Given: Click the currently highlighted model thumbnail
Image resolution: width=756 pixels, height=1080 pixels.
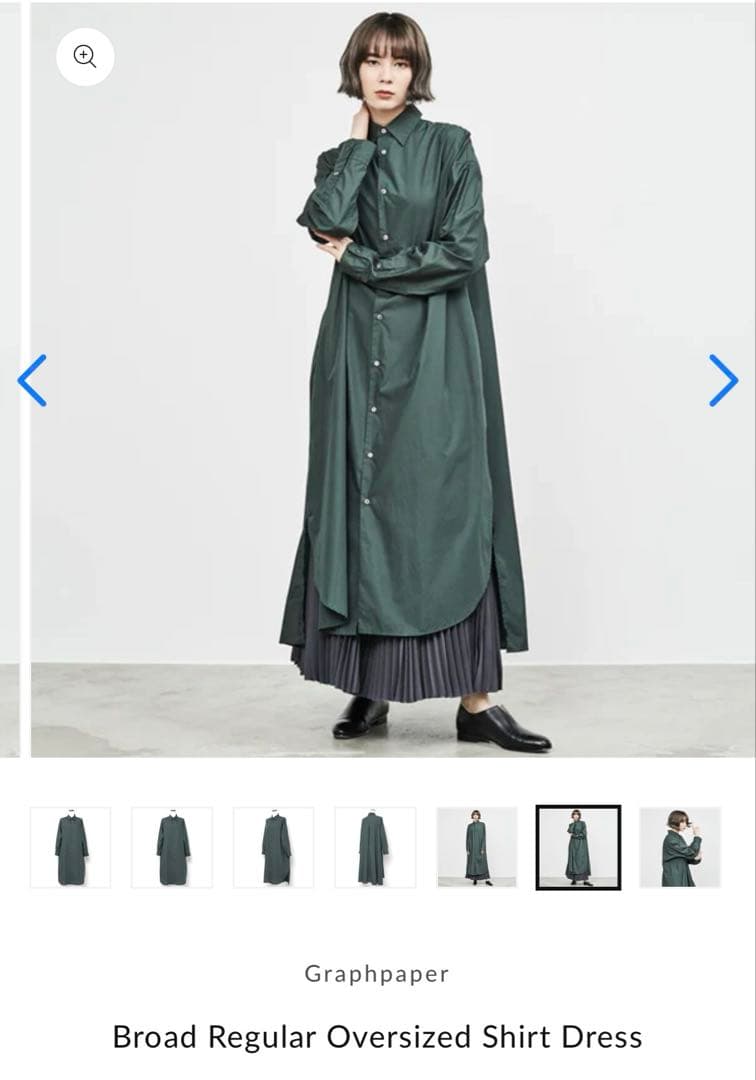Looking at the screenshot, I should 578,847.
